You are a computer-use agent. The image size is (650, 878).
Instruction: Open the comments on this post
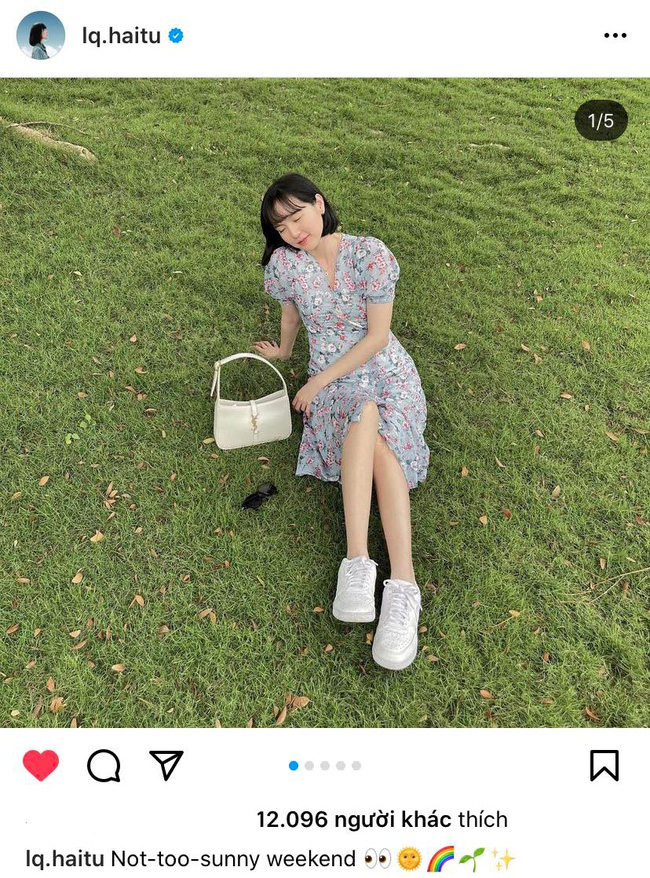[x=104, y=766]
